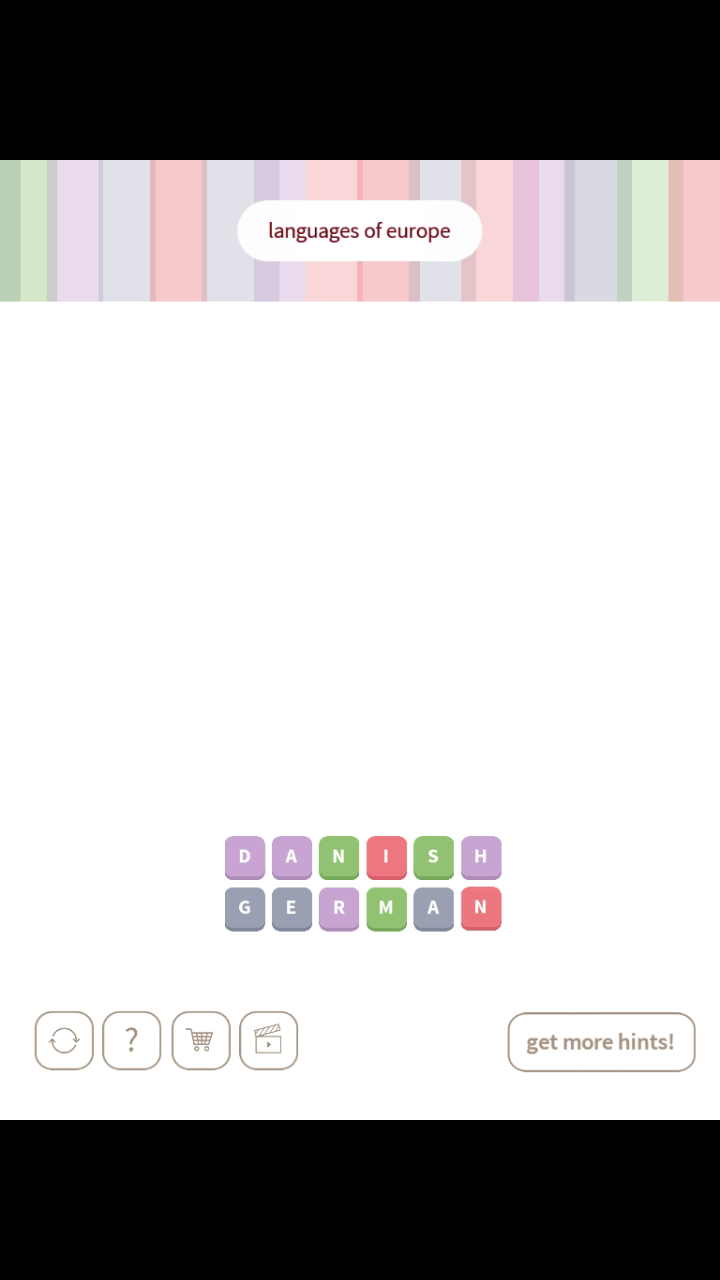Watch a video via clapperboard icon
This screenshot has height=1280, width=720.
pyautogui.click(x=268, y=1041)
